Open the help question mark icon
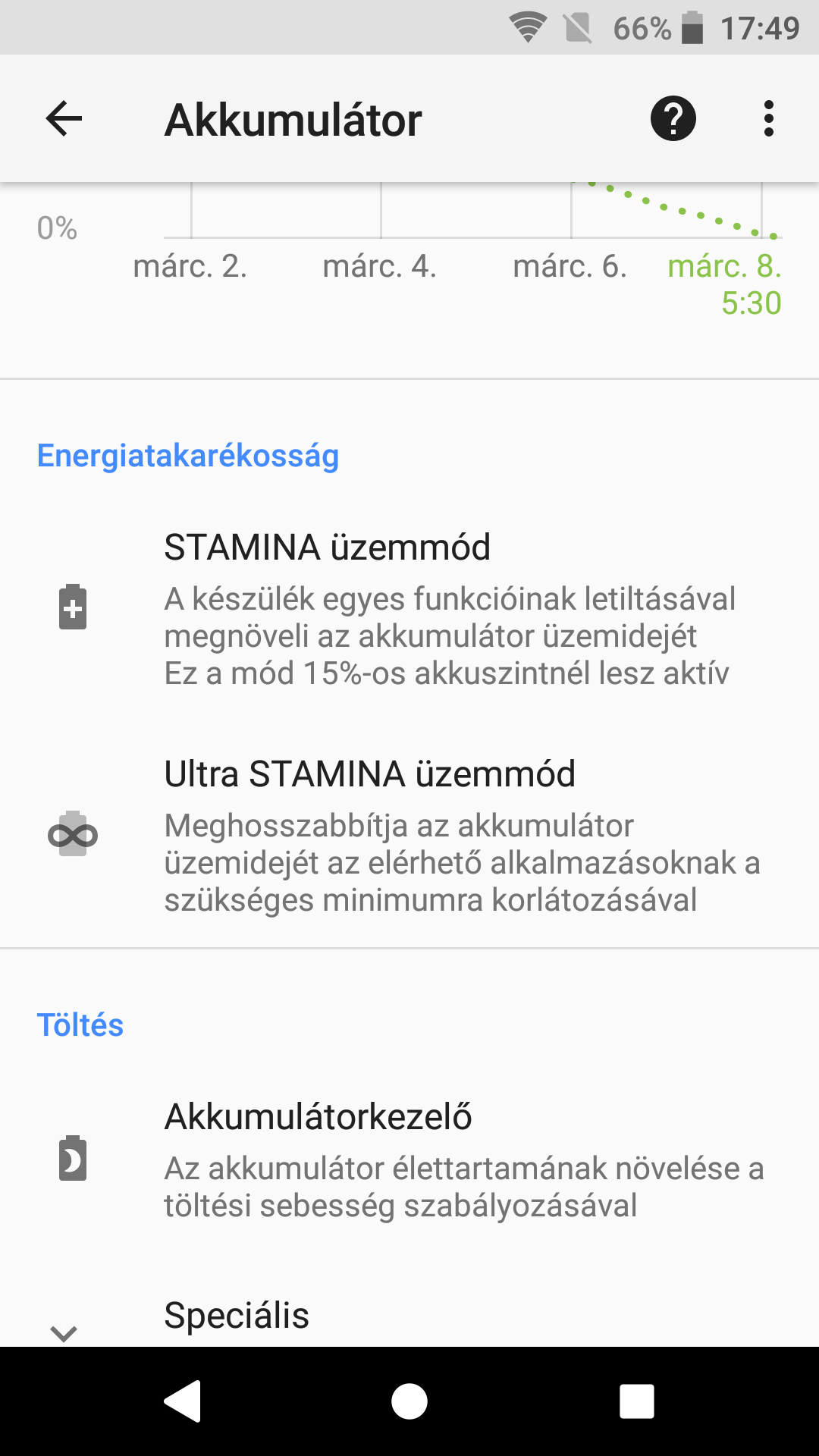This screenshot has height=1456, width=819. [673, 119]
